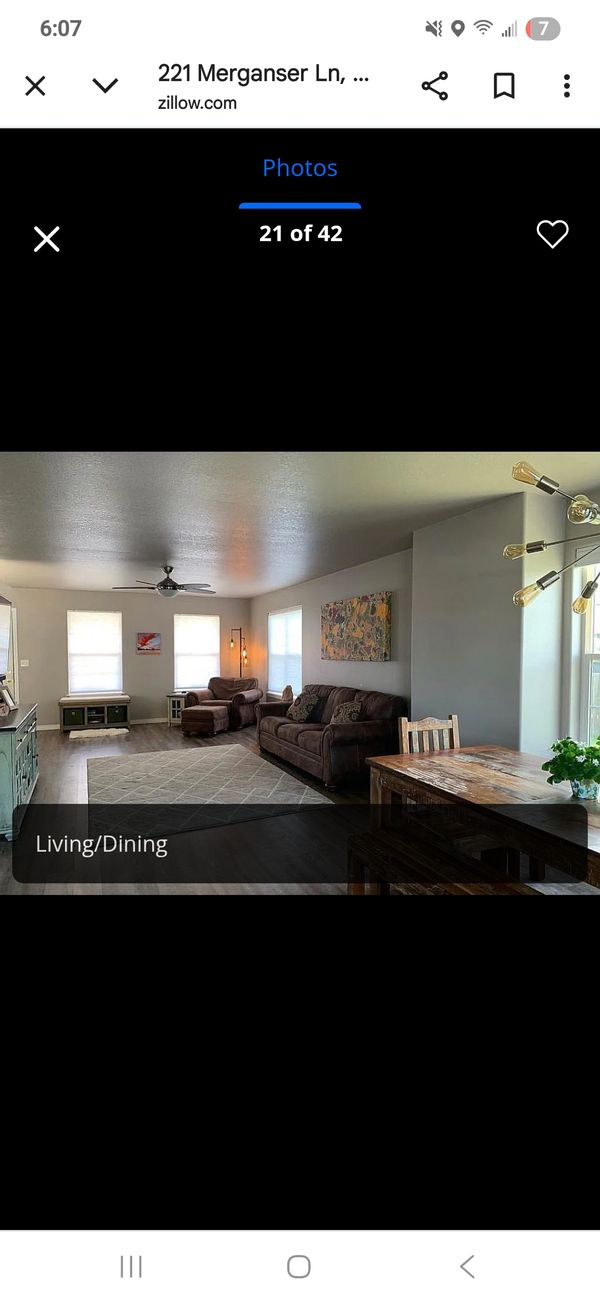This screenshot has height=1300, width=600.
Task: Open the browser overflow menu
Action: click(566, 86)
